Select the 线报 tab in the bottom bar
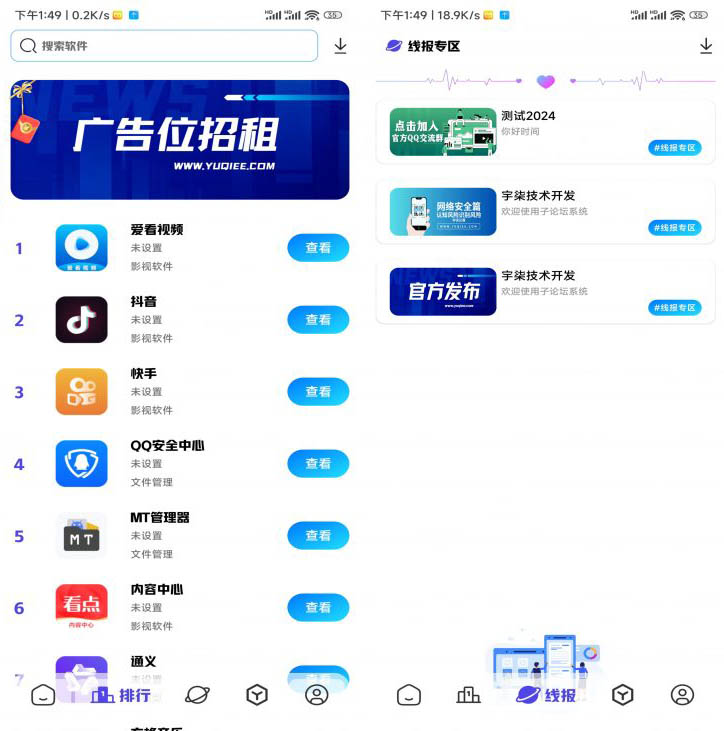 point(546,695)
